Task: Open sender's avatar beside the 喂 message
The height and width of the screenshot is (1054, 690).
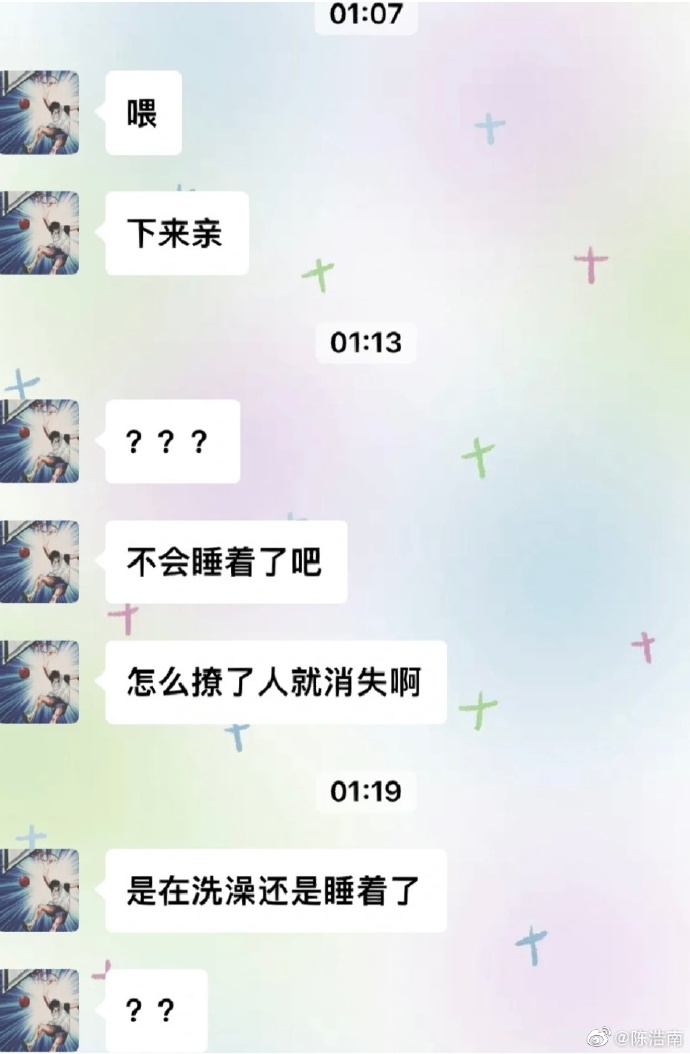Action: click(38, 113)
